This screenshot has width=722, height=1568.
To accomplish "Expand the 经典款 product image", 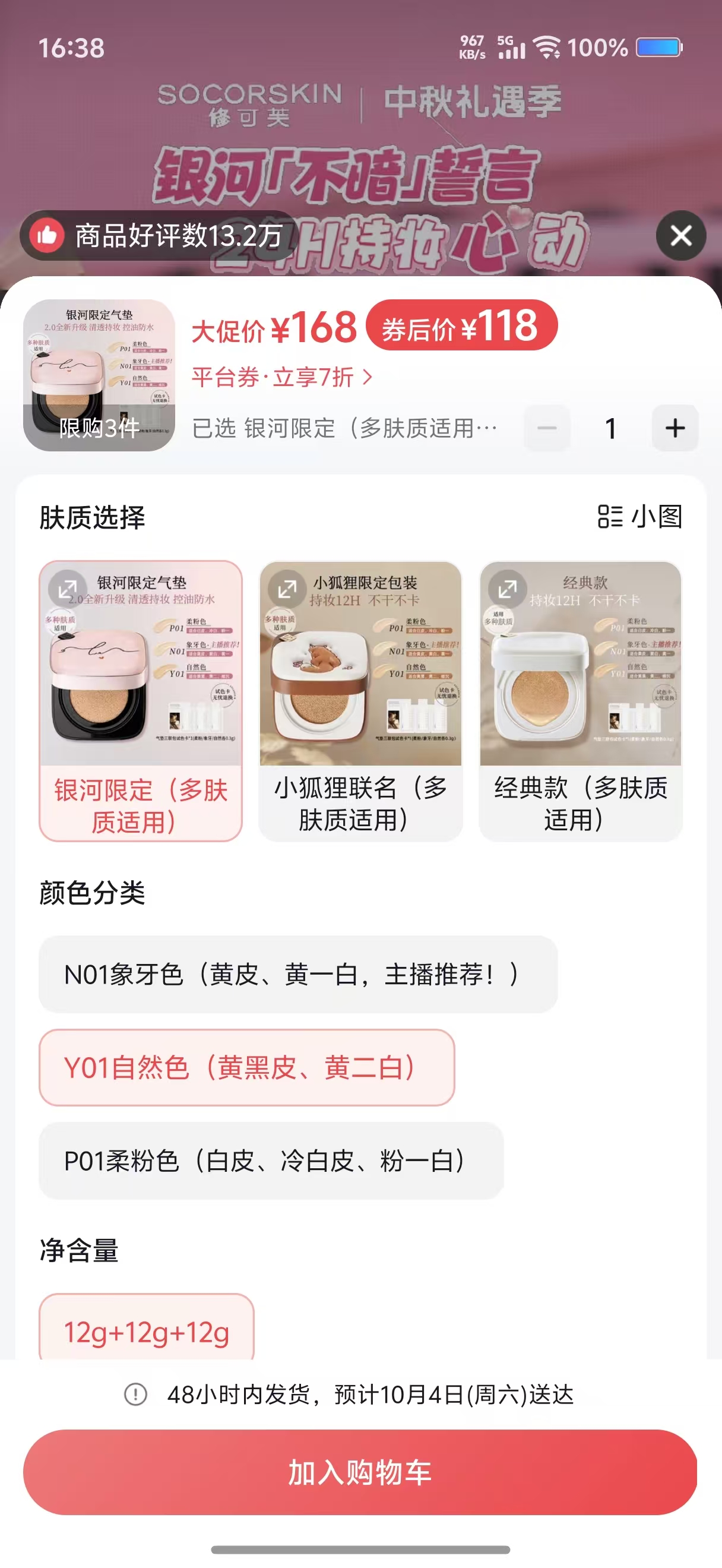I will 506,589.
